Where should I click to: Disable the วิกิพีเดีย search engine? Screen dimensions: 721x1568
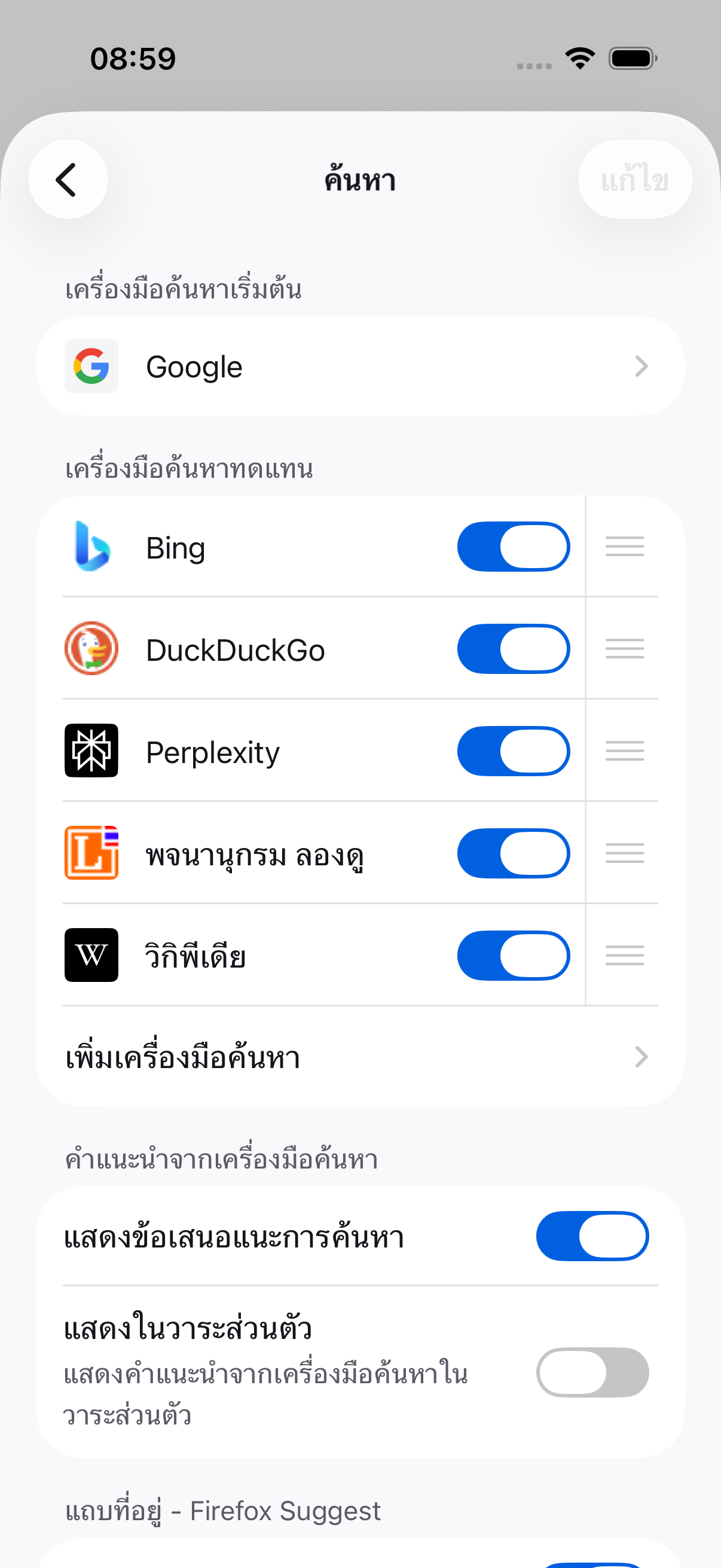[x=513, y=956]
